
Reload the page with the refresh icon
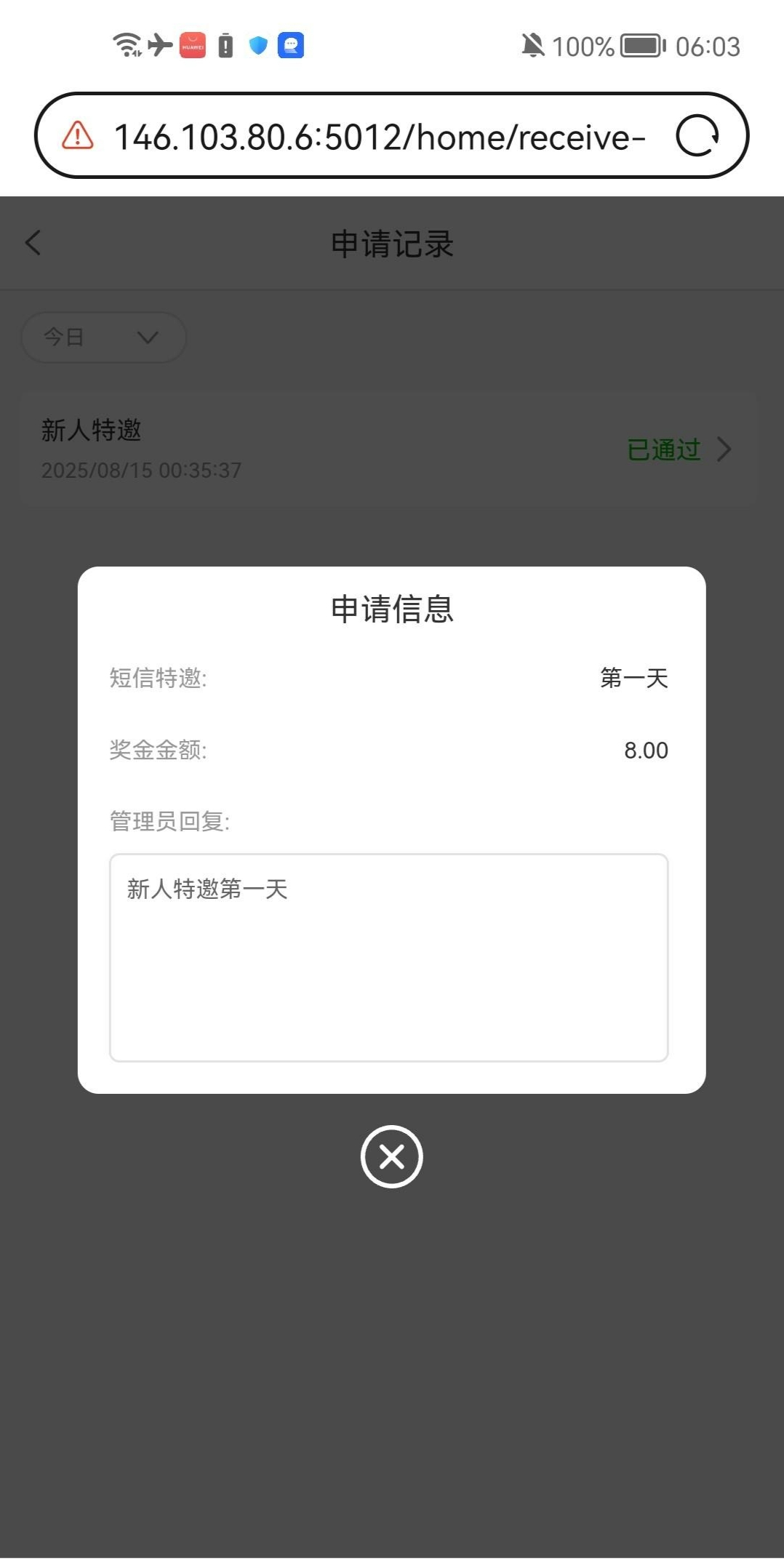pos(697,136)
